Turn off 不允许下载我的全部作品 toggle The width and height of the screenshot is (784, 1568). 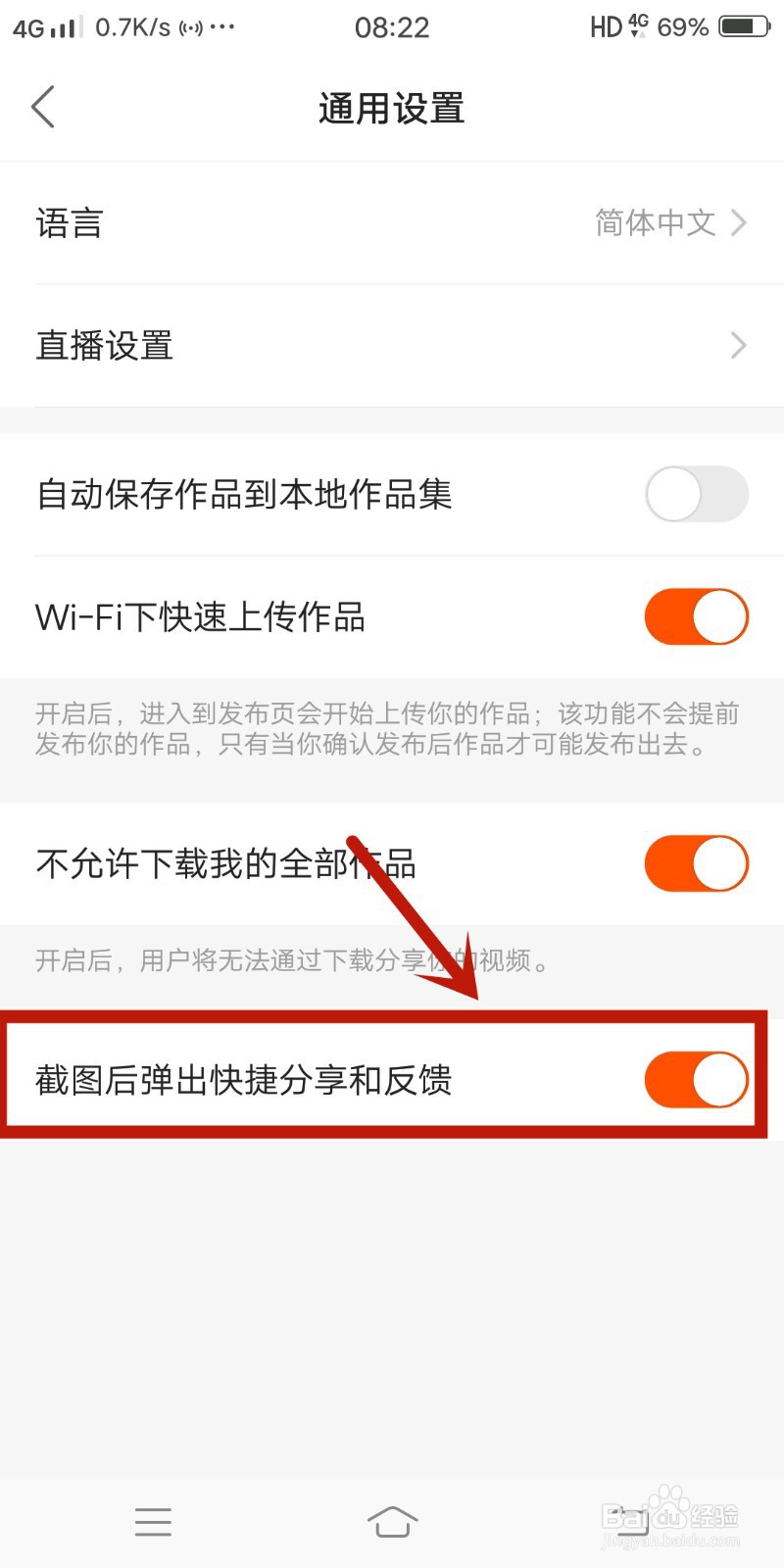(x=696, y=863)
